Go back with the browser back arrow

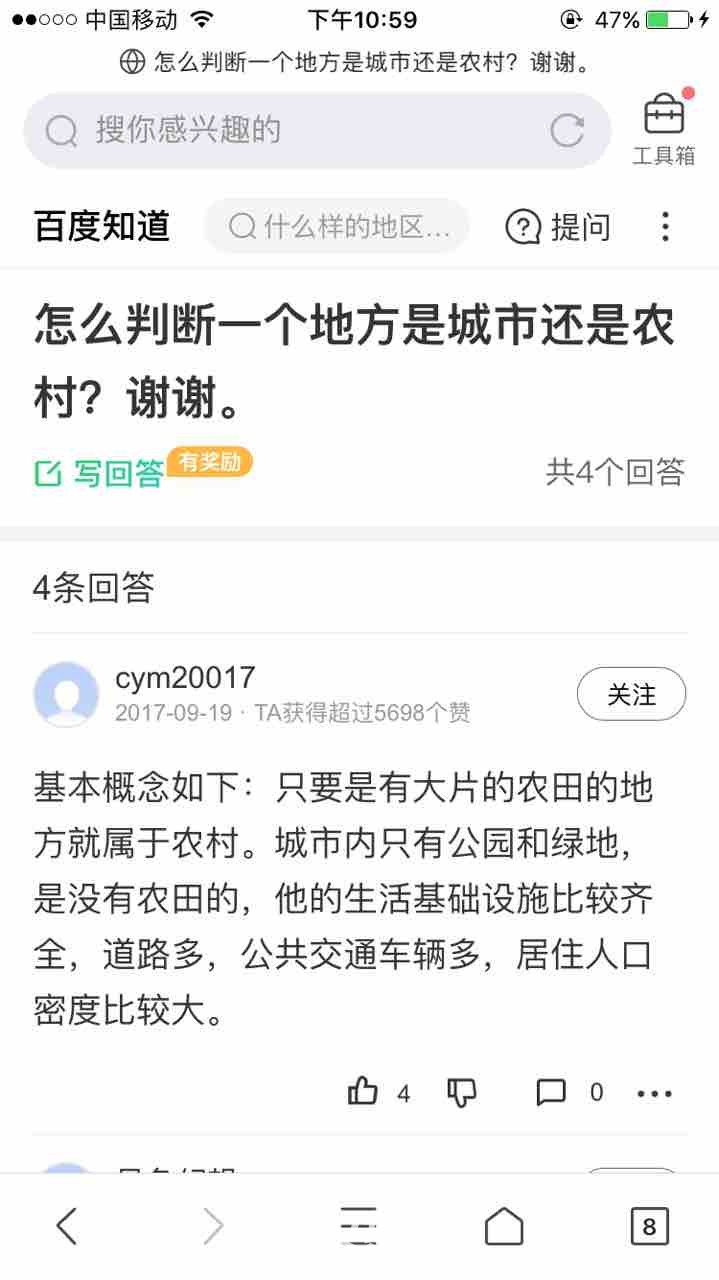tap(66, 1225)
